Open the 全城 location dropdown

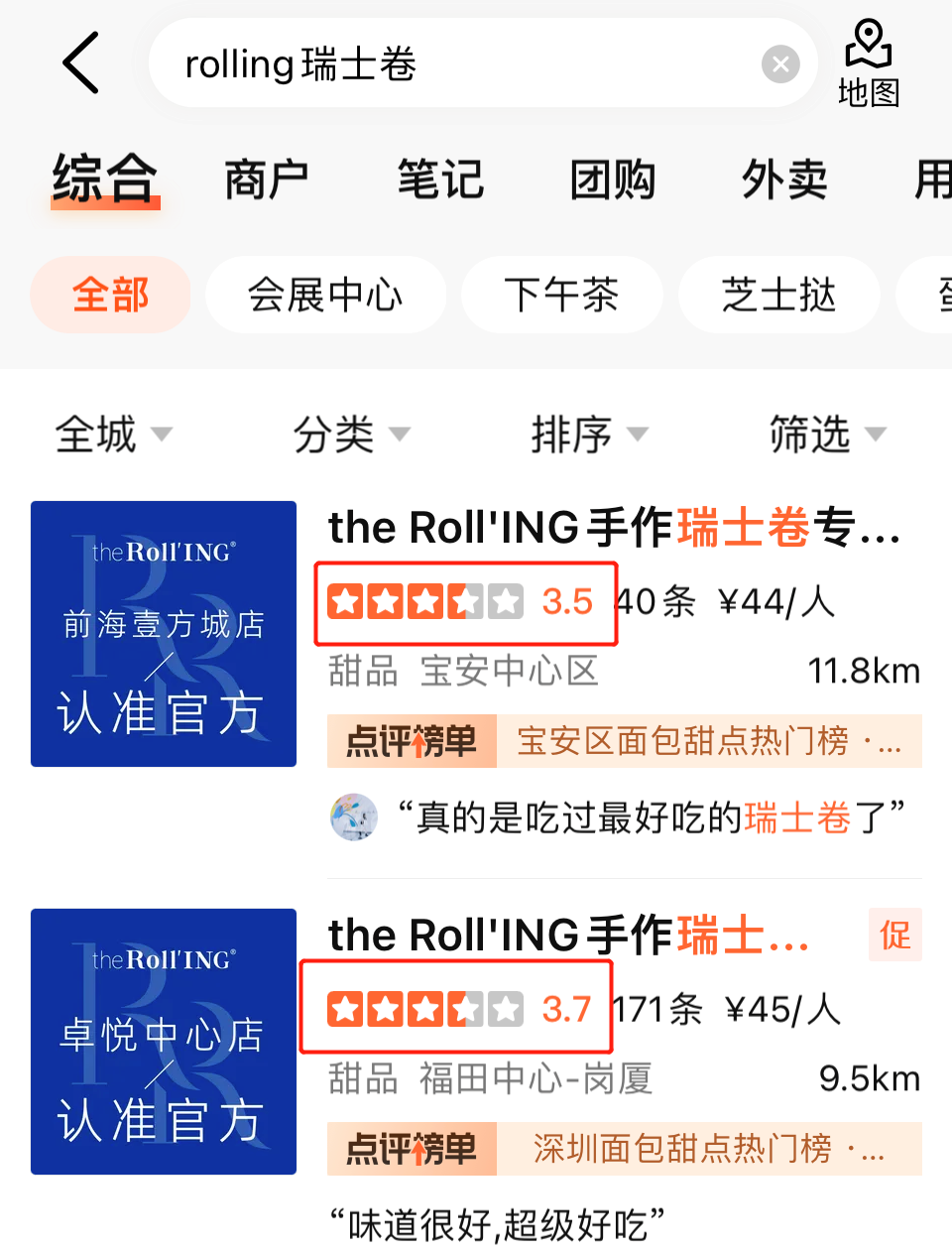(112, 434)
